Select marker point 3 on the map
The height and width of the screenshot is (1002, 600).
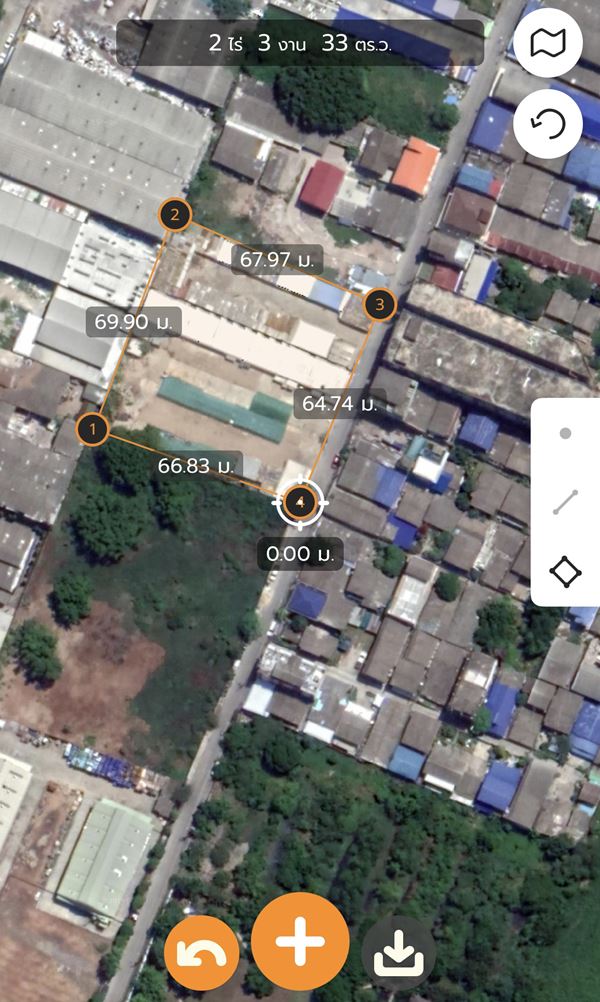[380, 304]
